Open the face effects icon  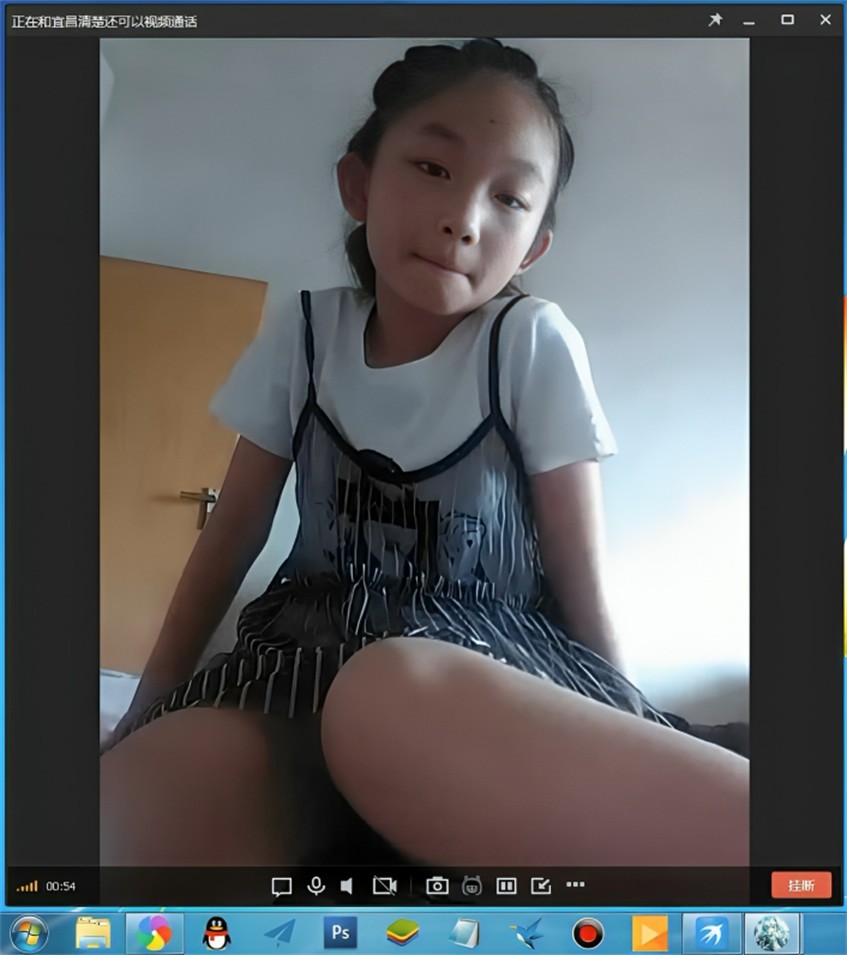click(x=472, y=886)
